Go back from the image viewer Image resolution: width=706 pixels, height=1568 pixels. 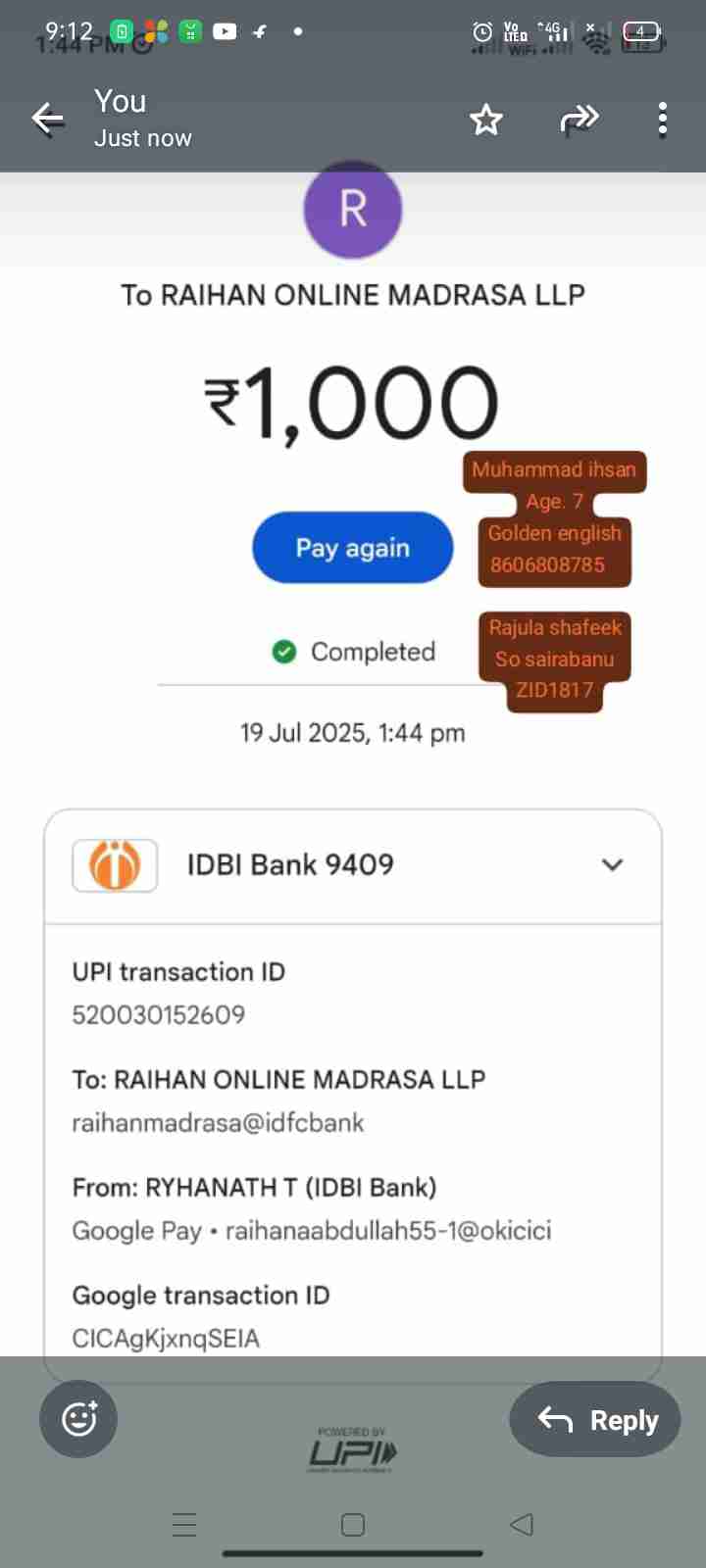[x=47, y=120]
